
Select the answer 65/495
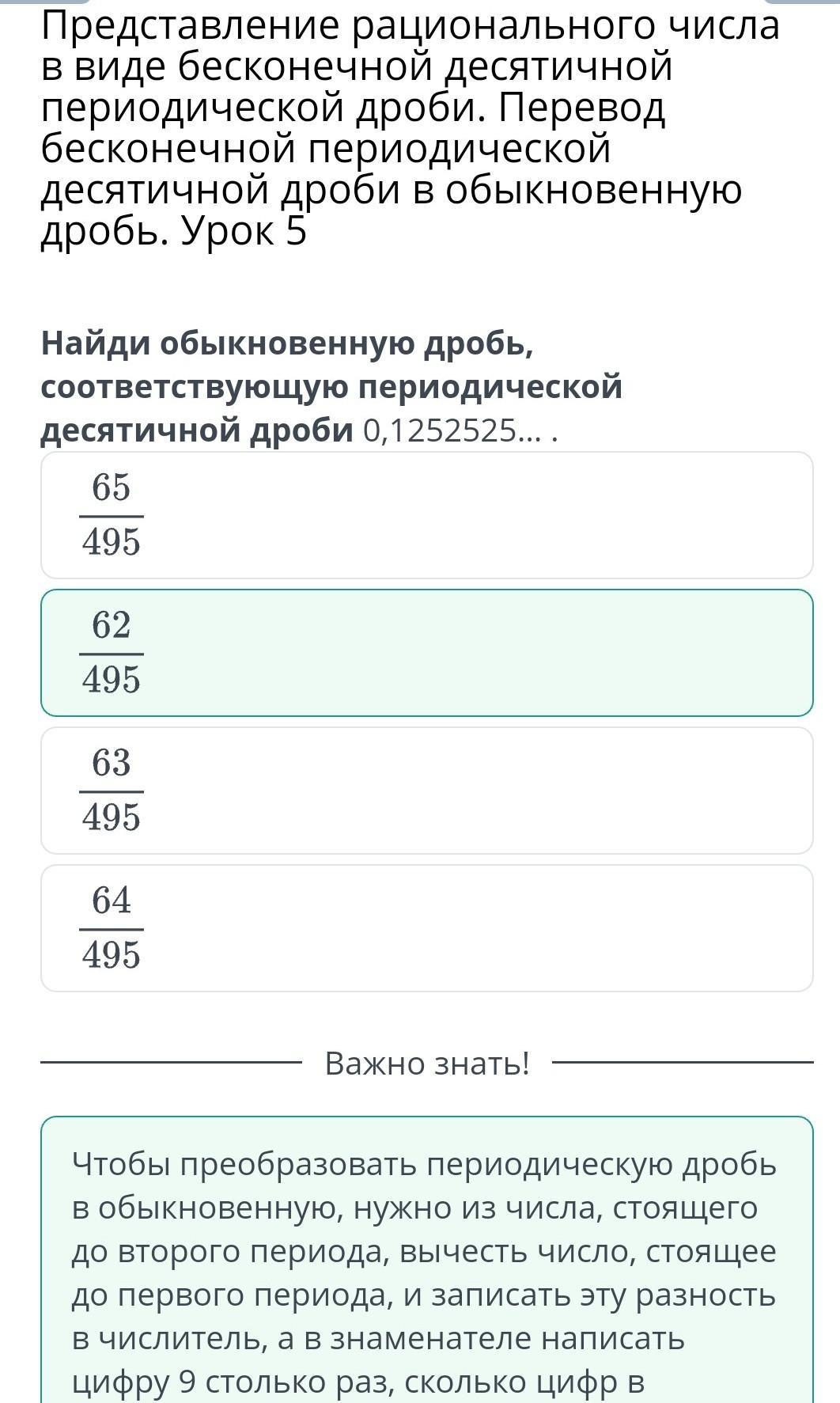point(427,515)
